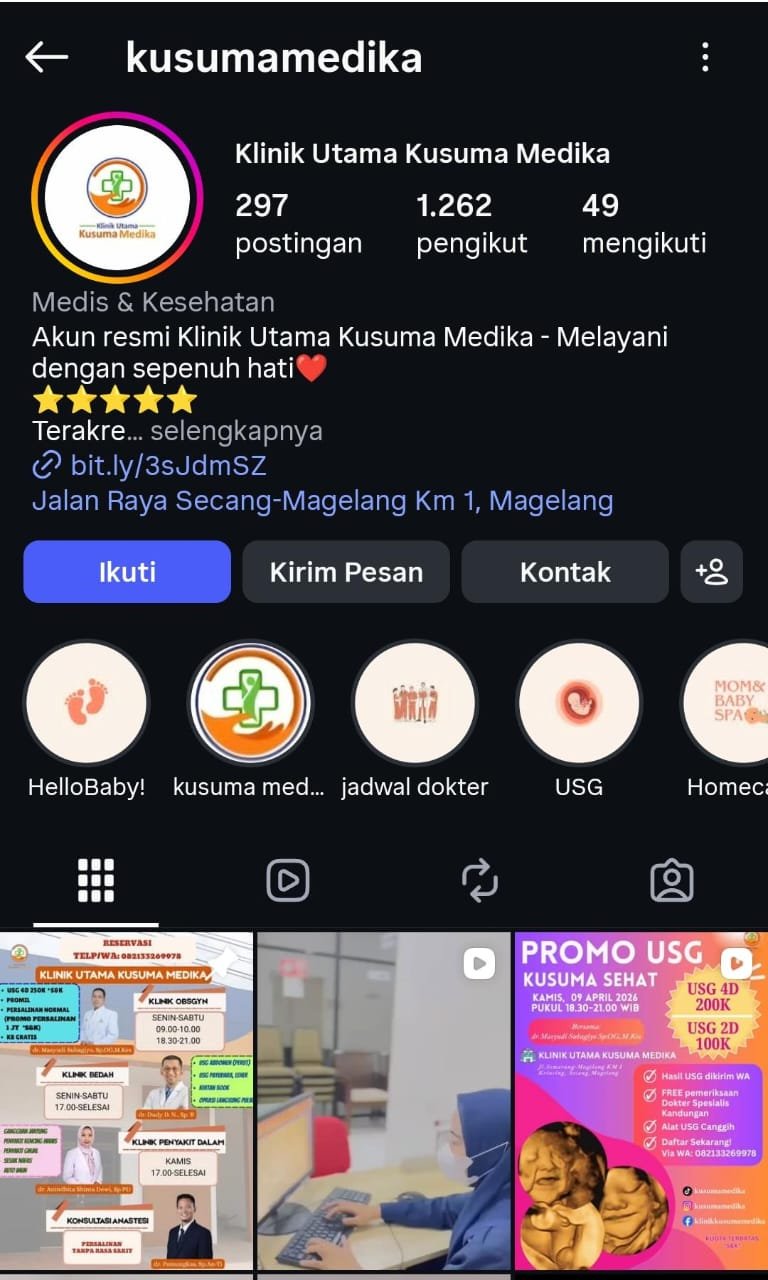View the Kusuma Medika profile picture story
This screenshot has height=1280, width=768.
click(117, 198)
